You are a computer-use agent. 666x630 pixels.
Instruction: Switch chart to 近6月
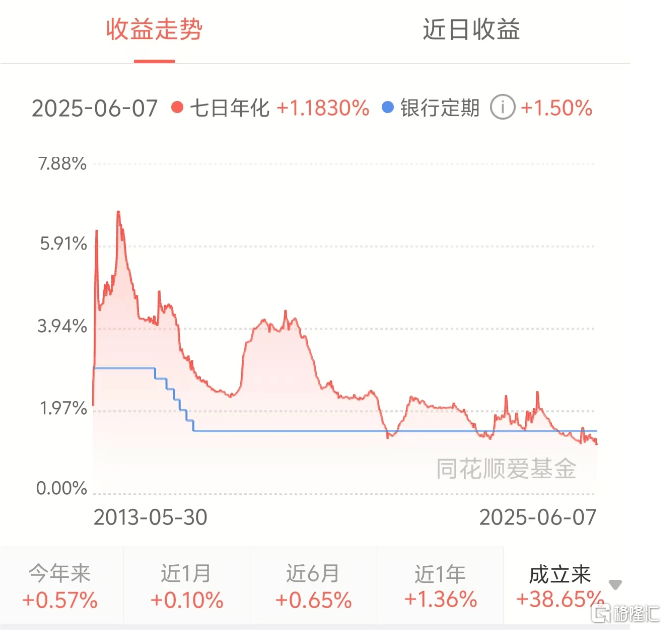pos(313,587)
